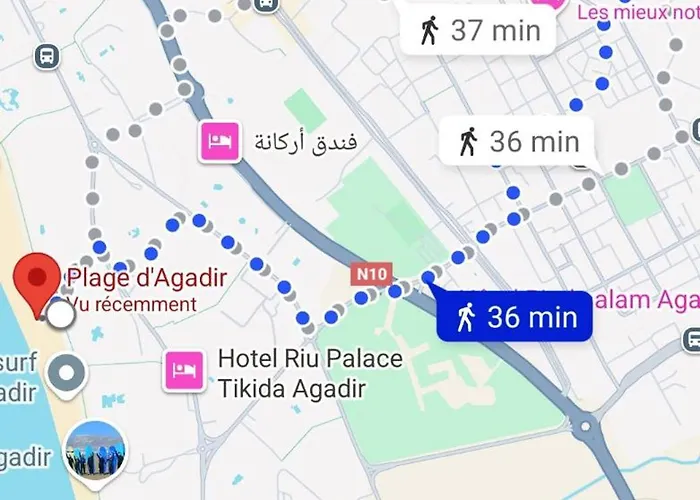This screenshot has height=500, width=700.
Task: Select the white 36 min alternate route
Action: coord(518,142)
